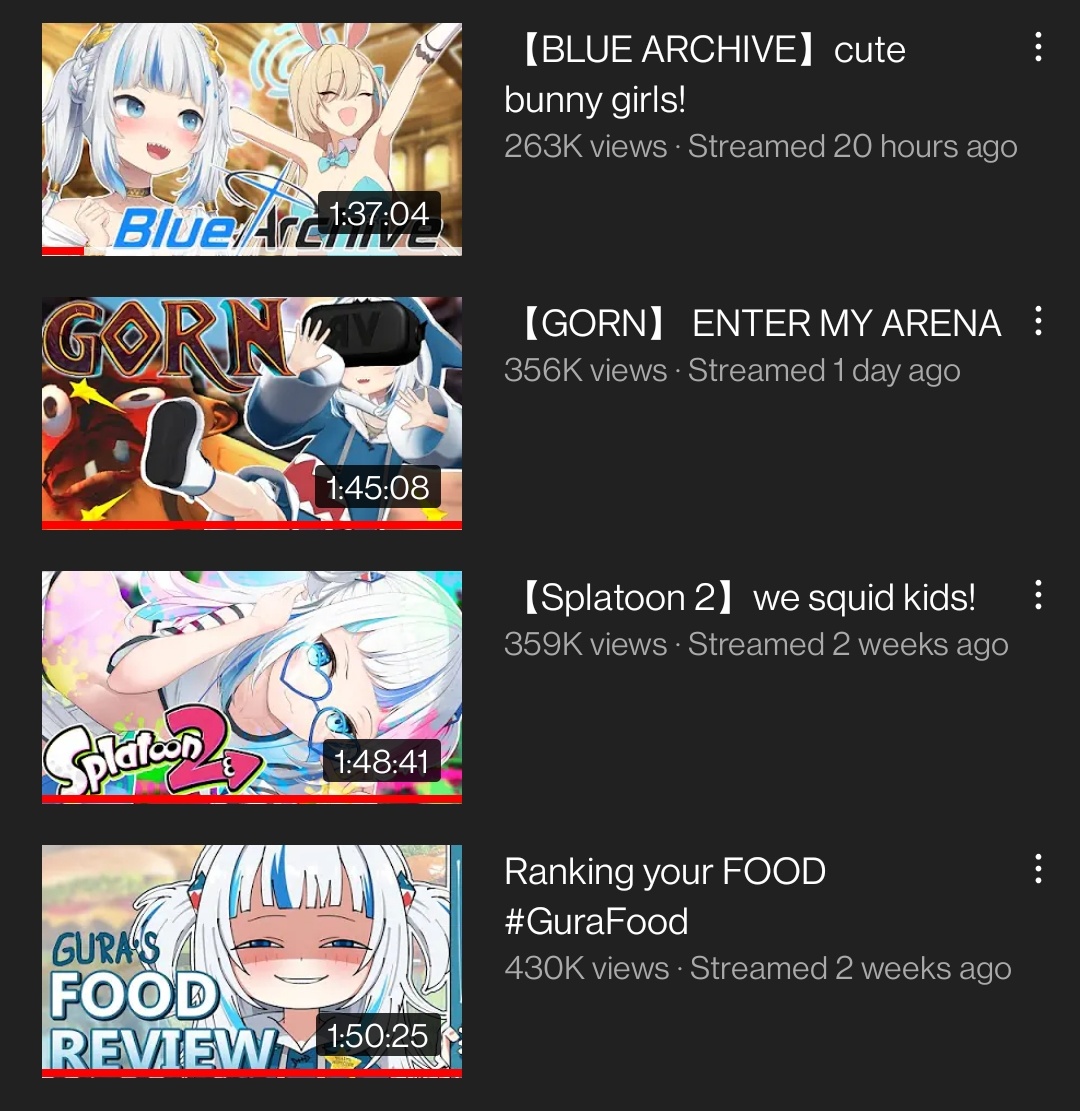Tap the three-dot menu beside Ranking your FOOD
Viewport: 1080px width, 1111px height.
[1038, 869]
